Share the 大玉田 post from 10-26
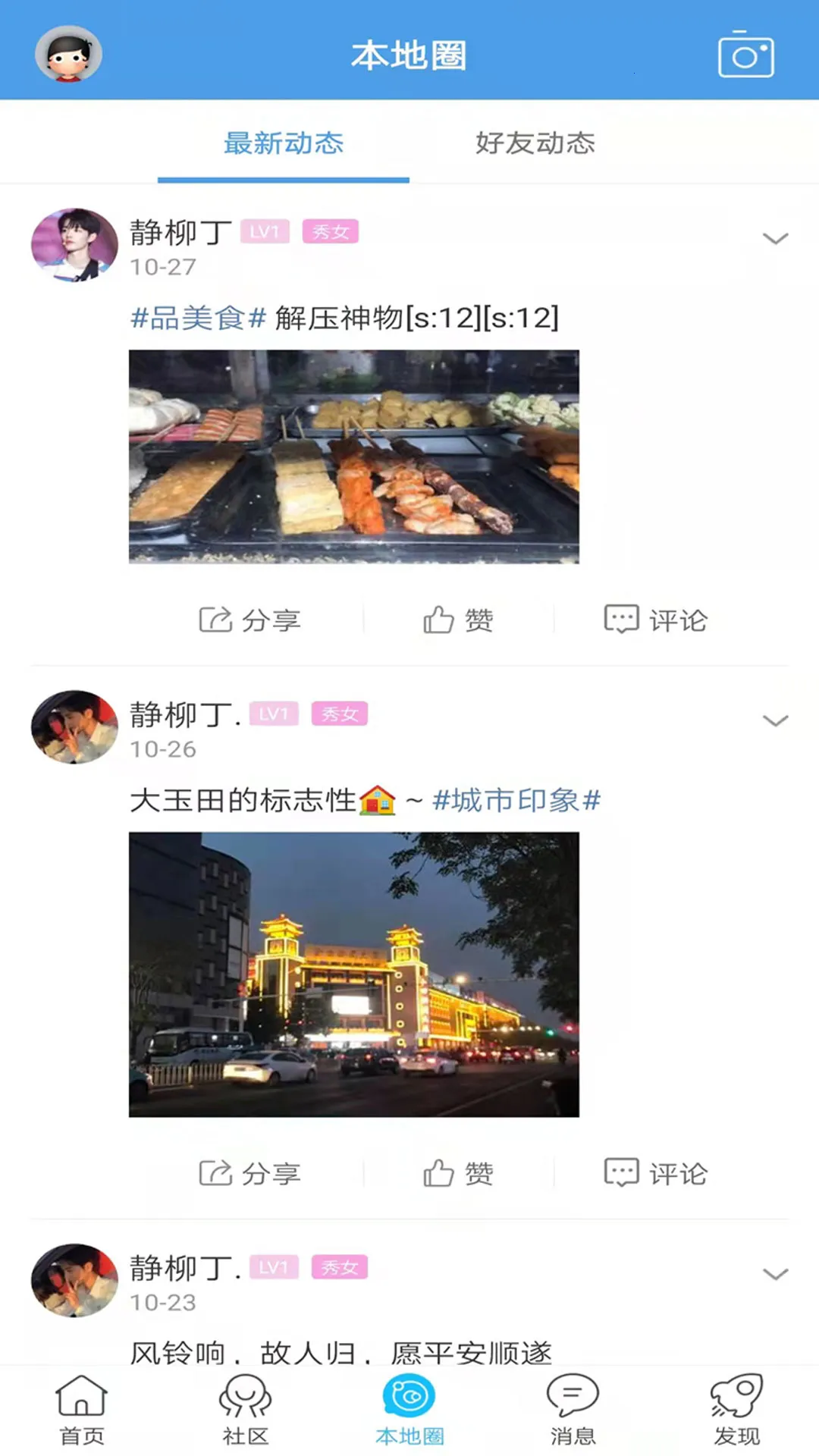The image size is (819, 1456). tap(250, 1174)
